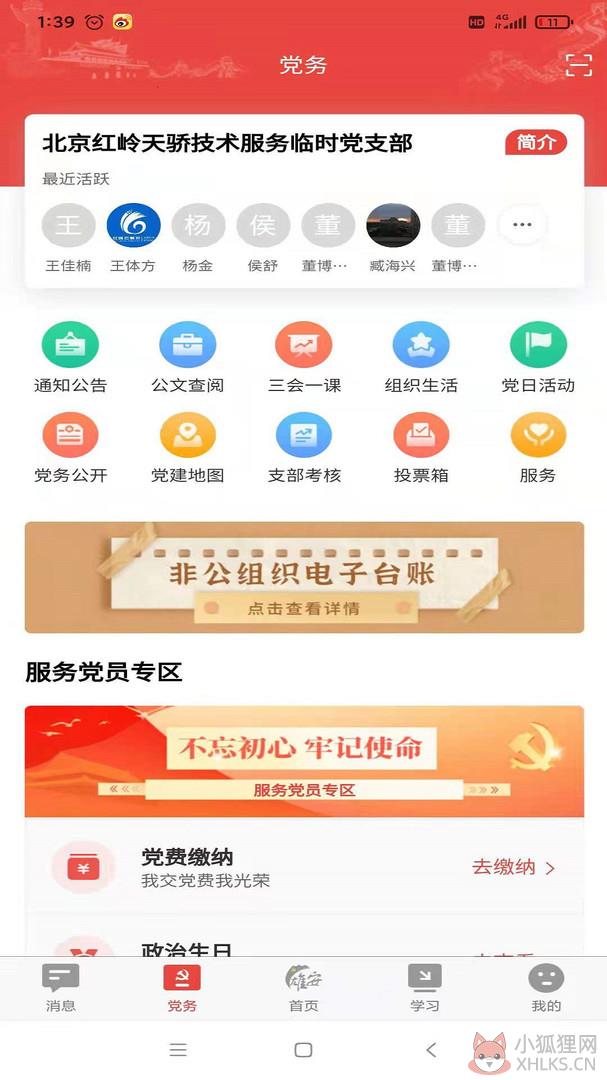Tap the 简介 button
This screenshot has height=1080, width=607.
coord(536,143)
